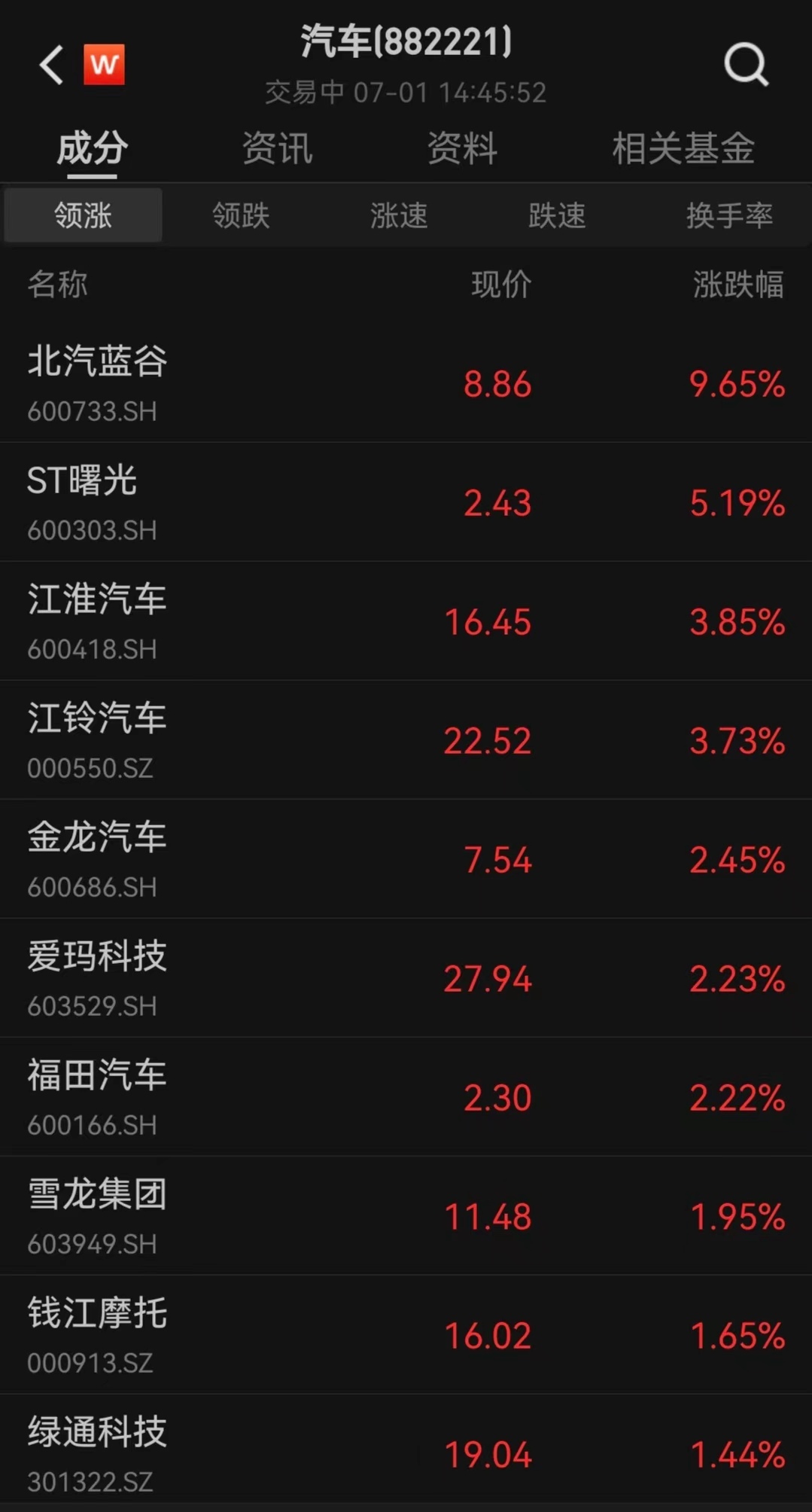This screenshot has height=1512, width=812.
Task: Open the 爱玛科技 stock row
Action: [406, 978]
